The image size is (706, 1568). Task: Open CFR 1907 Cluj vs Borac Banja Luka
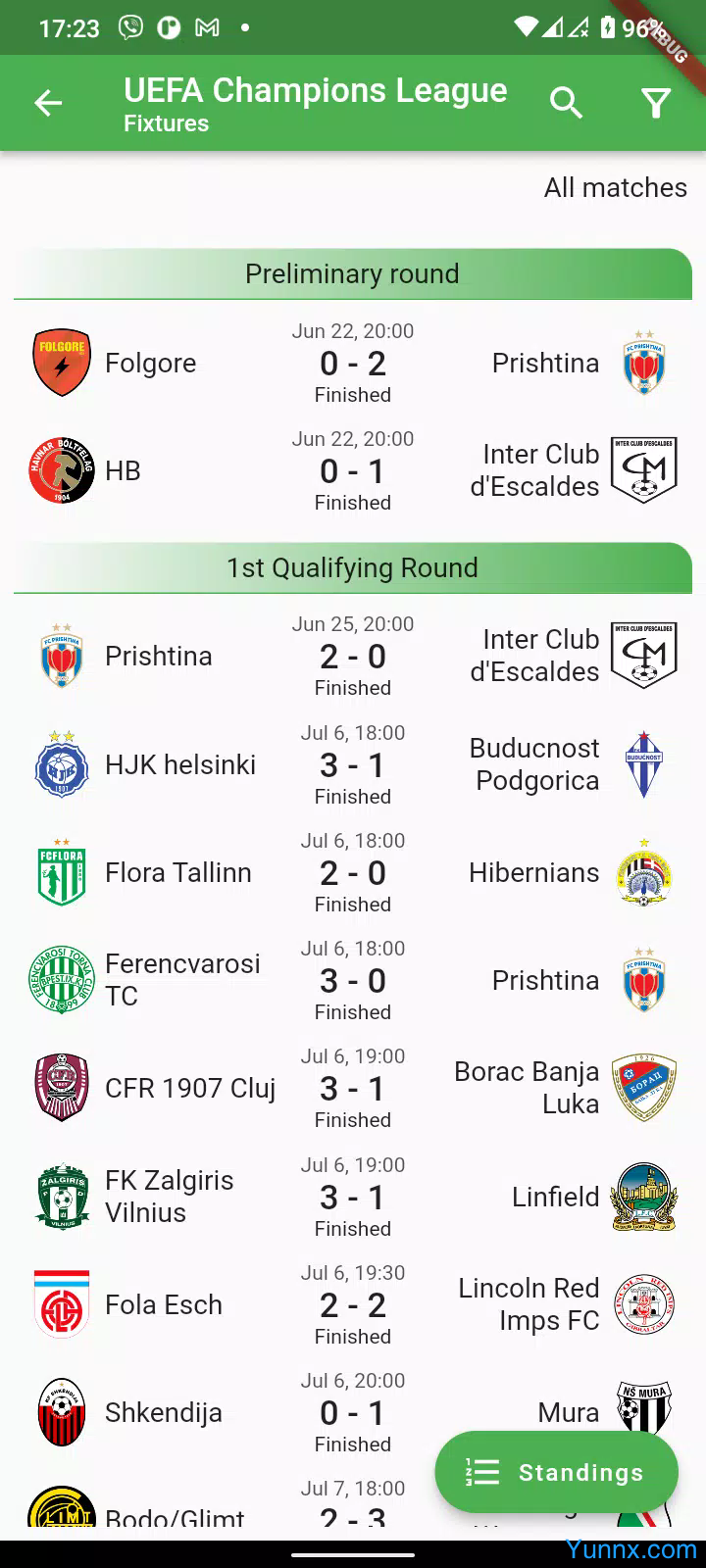pos(353,1088)
